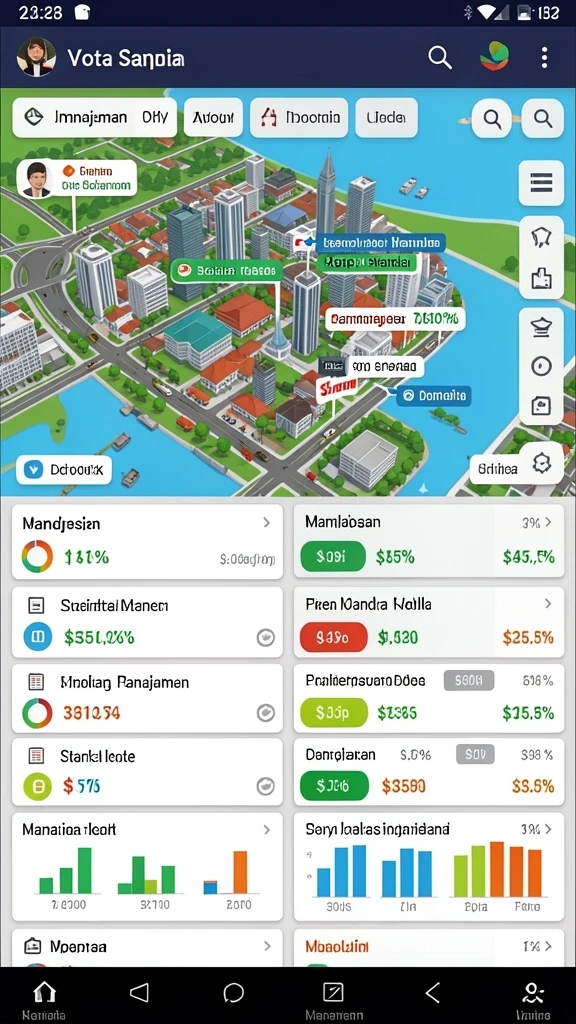The width and height of the screenshot is (576, 1024).
Task: Open search in the top app bar
Action: click(440, 58)
